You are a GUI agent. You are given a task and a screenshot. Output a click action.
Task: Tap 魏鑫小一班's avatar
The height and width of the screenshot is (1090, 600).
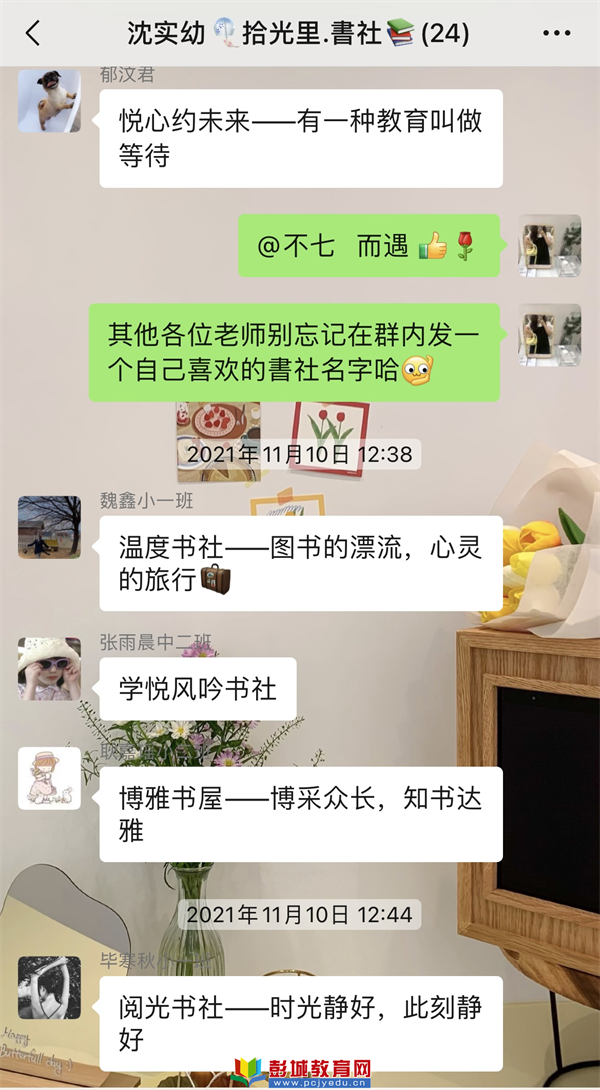click(49, 526)
